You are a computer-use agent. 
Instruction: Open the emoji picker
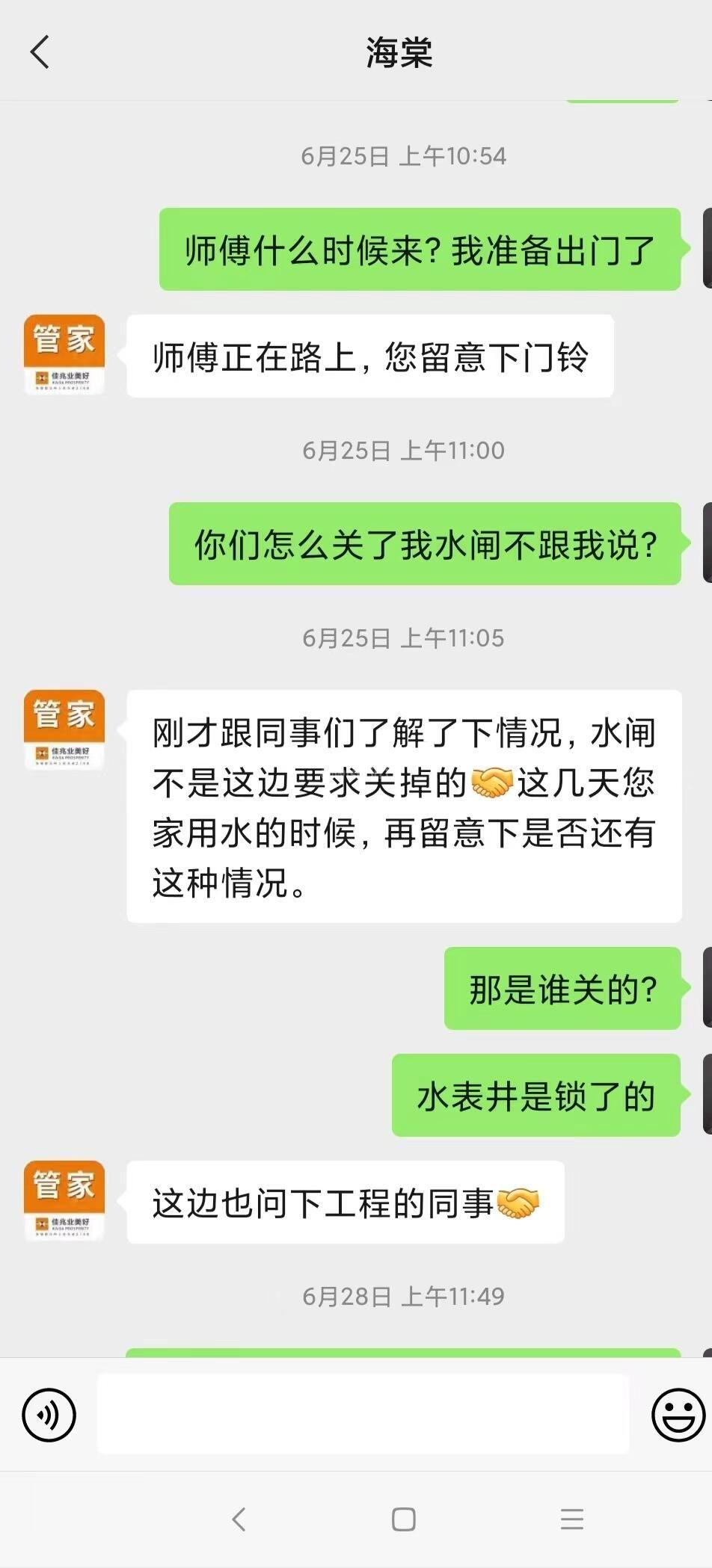coord(678,1414)
